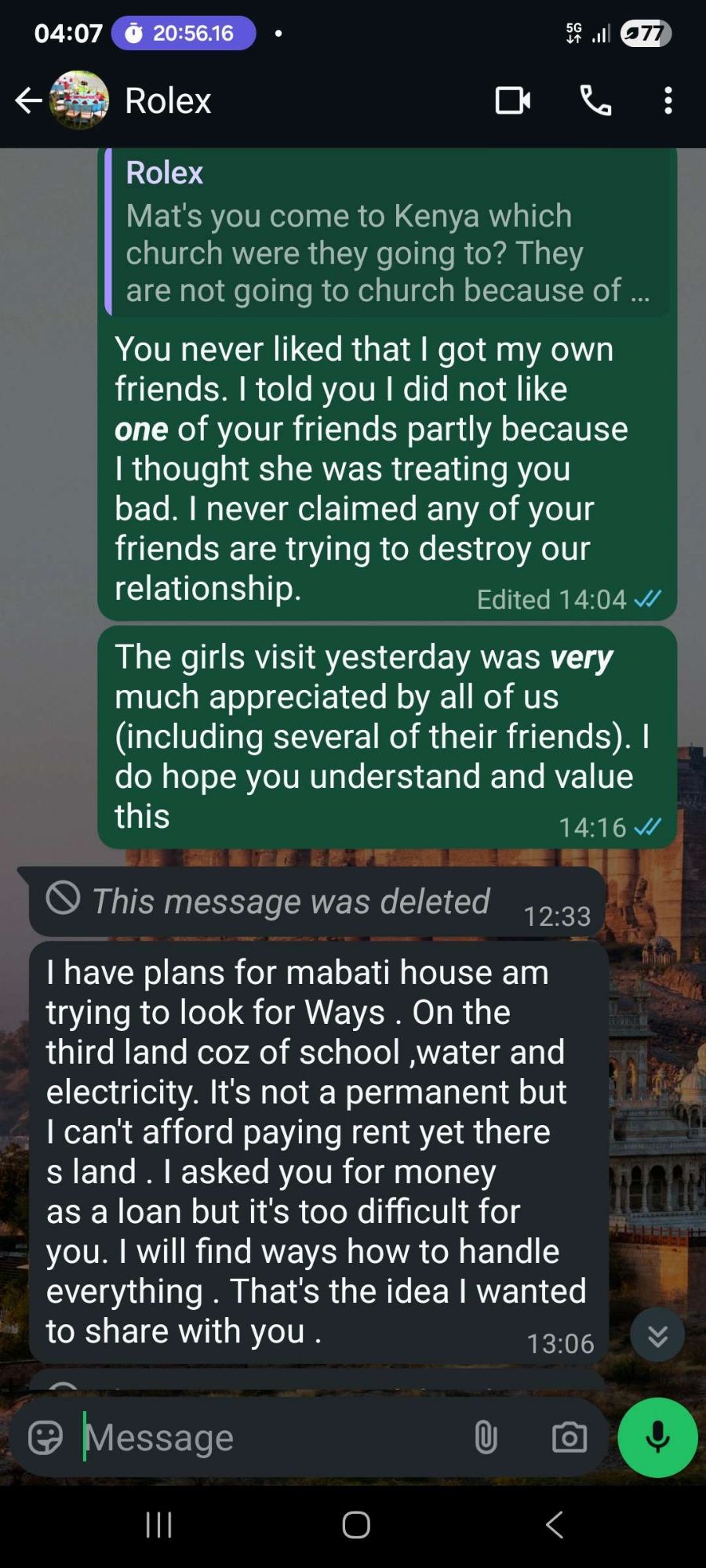Open the emoji and sticker picker
The image size is (706, 1568).
[x=45, y=1438]
